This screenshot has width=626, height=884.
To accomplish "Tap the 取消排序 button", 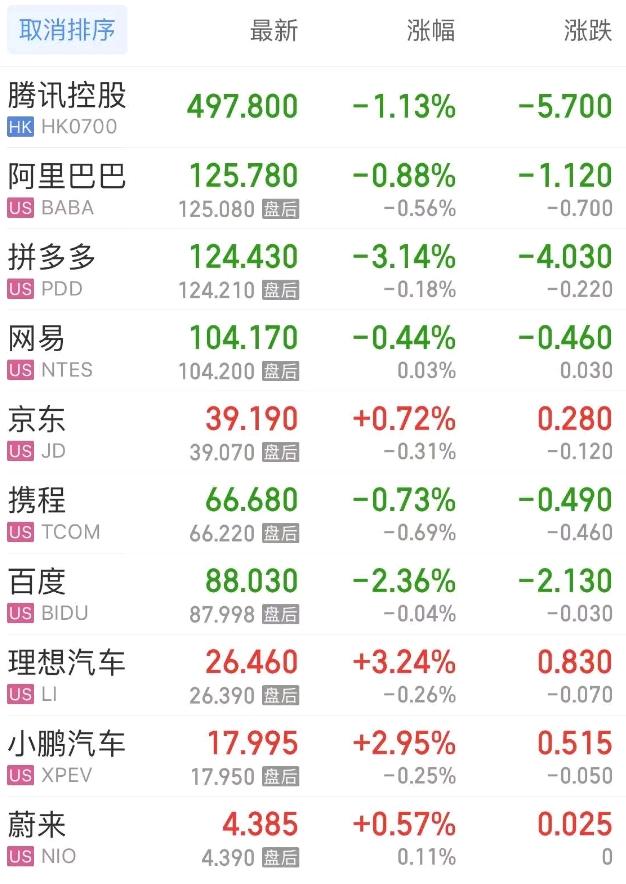I will (x=67, y=31).
